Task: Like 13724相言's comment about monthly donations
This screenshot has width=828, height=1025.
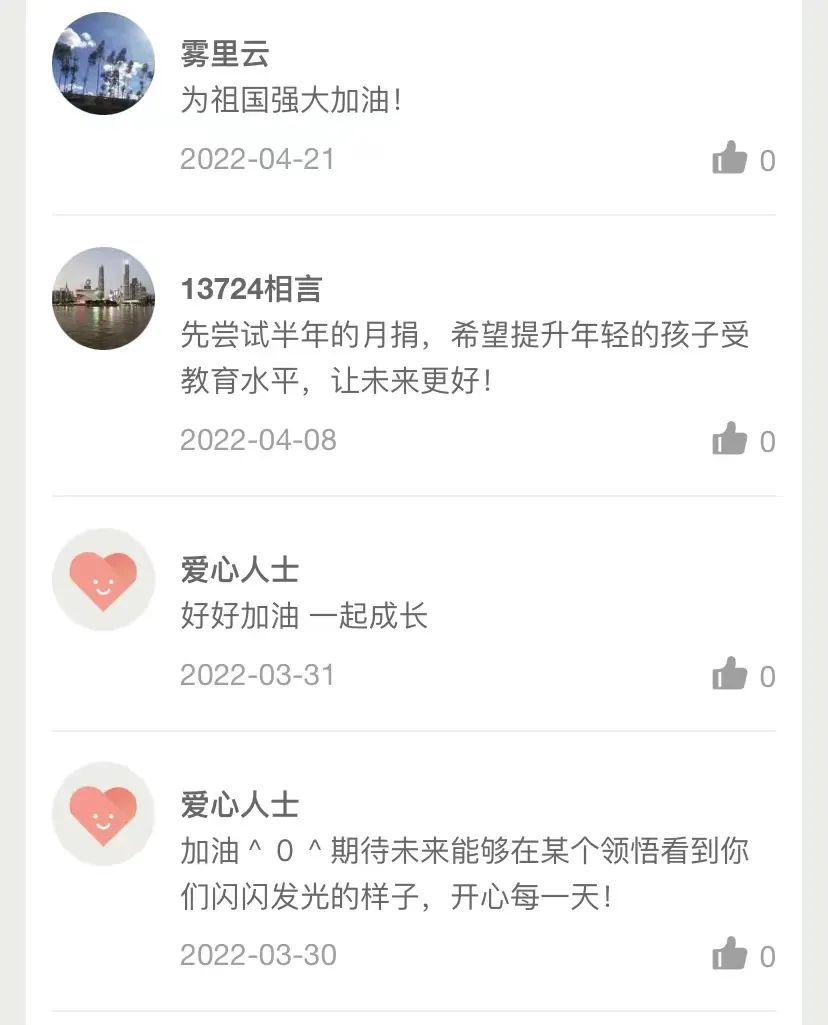Action: [730, 440]
